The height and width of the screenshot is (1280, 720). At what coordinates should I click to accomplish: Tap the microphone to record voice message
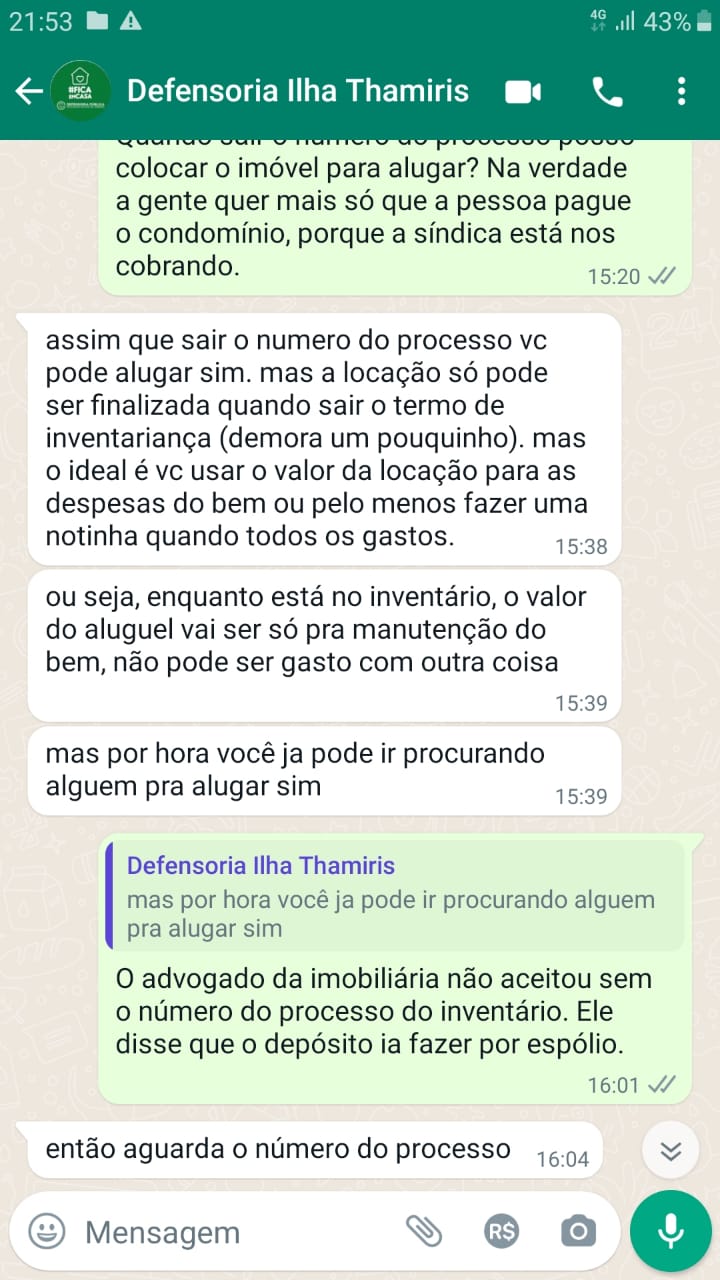tap(671, 1231)
